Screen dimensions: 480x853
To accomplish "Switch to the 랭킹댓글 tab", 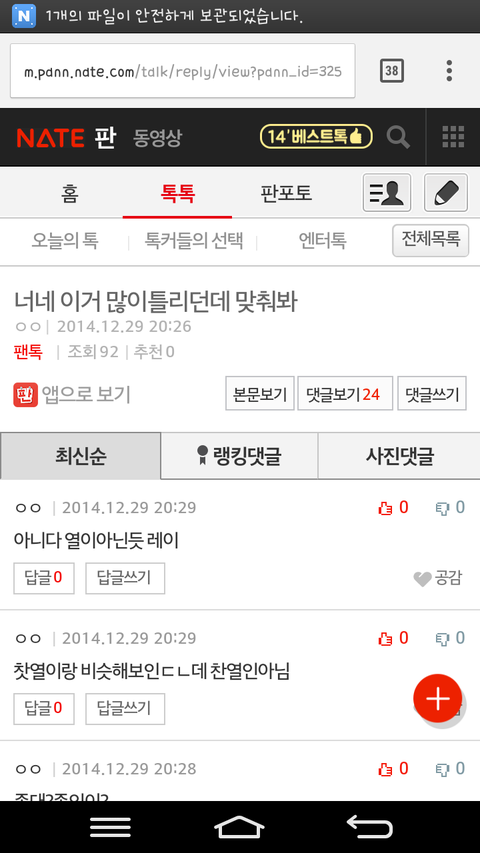I will pyautogui.click(x=239, y=456).
